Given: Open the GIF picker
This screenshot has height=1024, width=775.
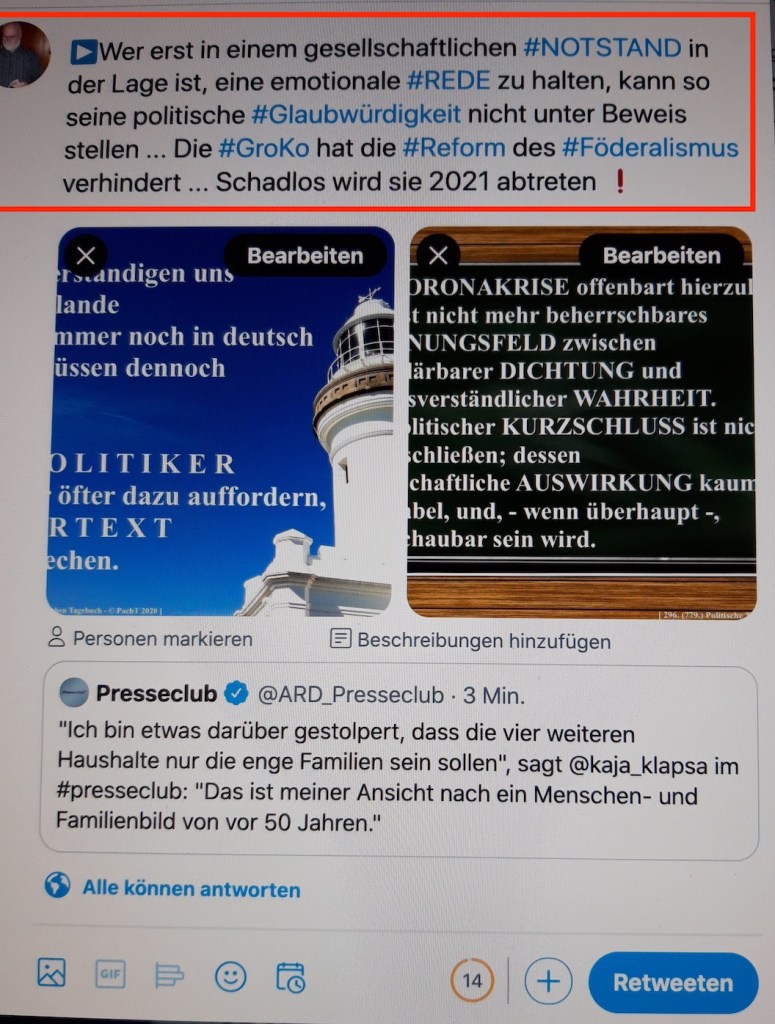Looking at the screenshot, I should (110, 974).
